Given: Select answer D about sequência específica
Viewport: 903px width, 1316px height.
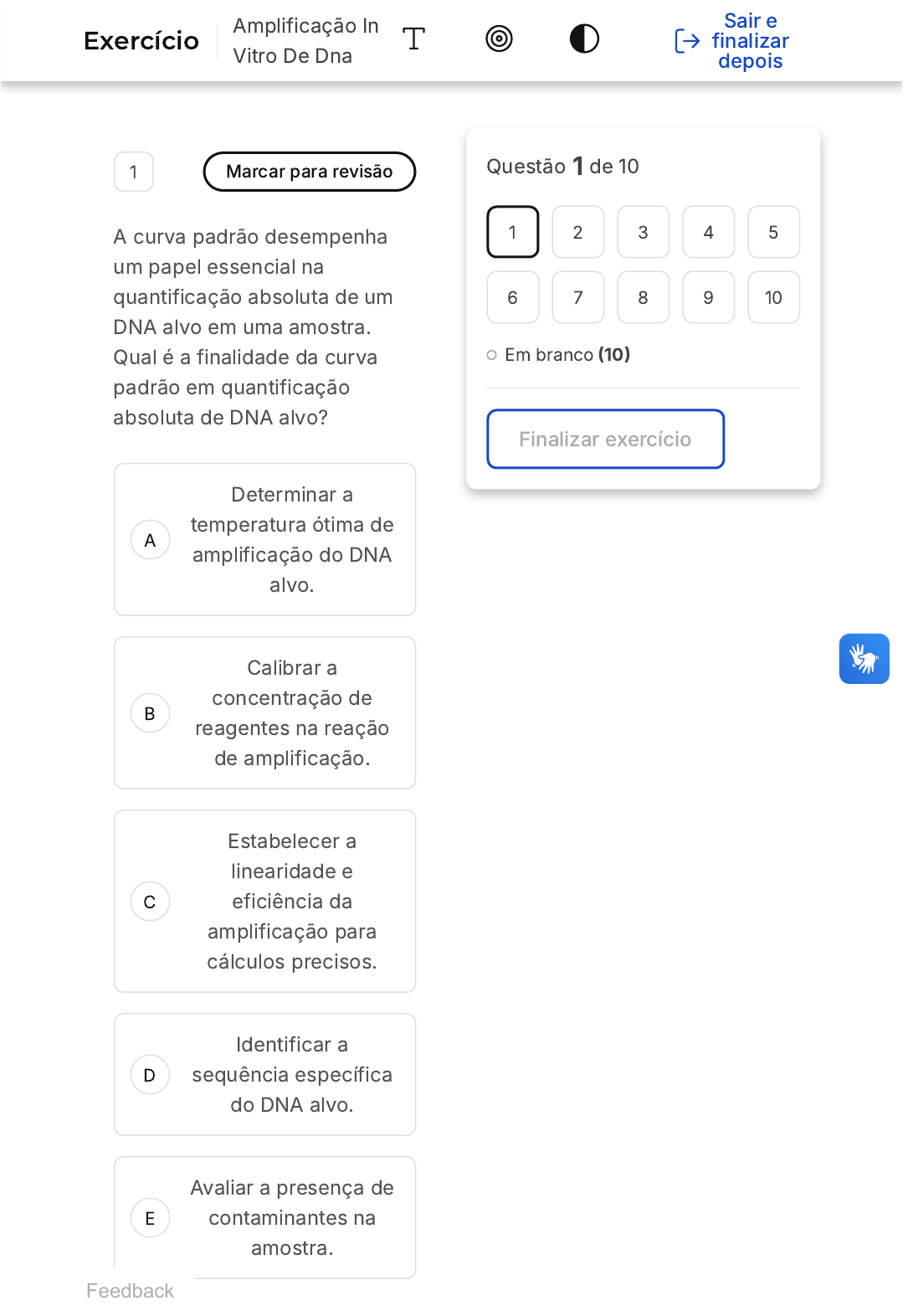Looking at the screenshot, I should [264, 1075].
